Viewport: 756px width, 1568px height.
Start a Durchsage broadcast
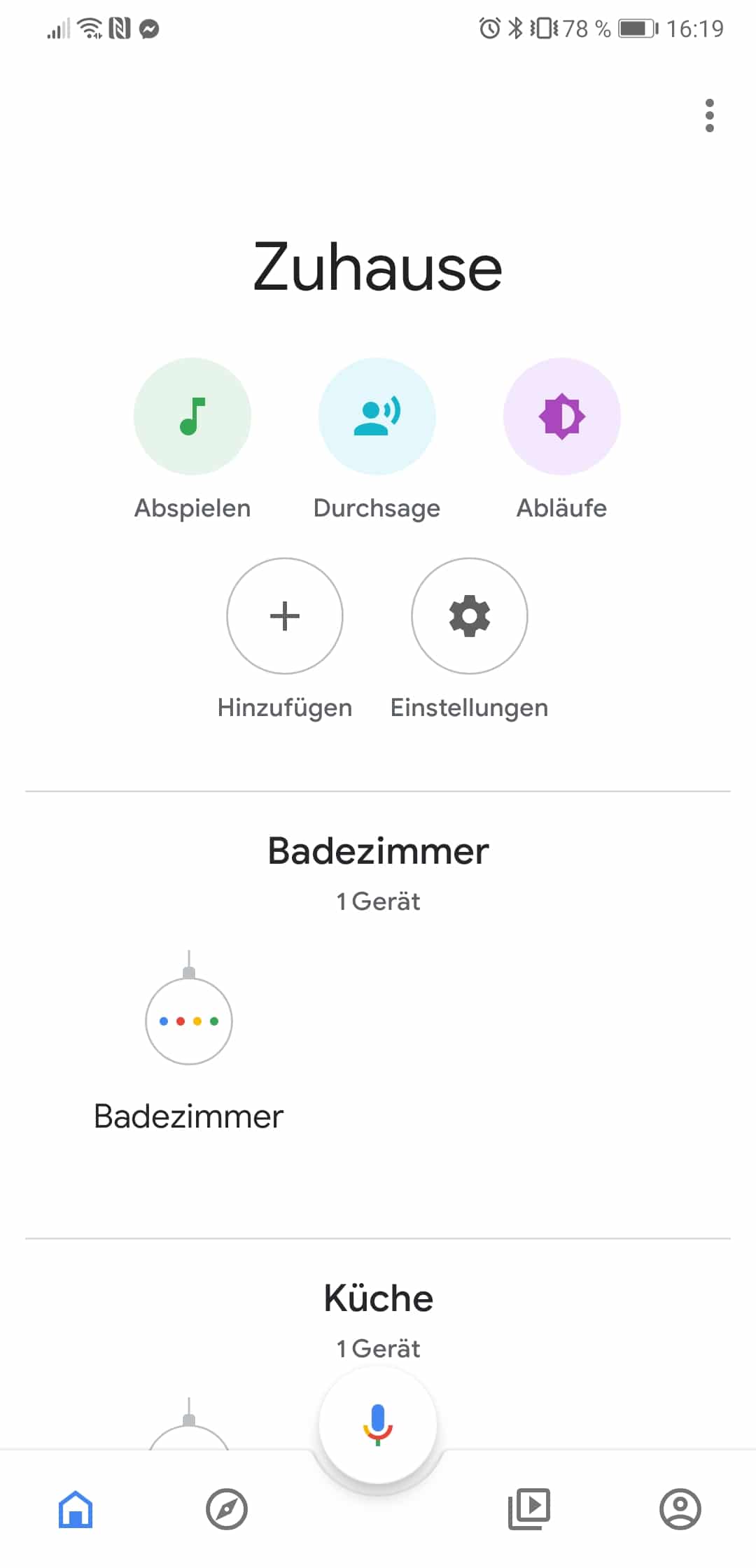(377, 416)
